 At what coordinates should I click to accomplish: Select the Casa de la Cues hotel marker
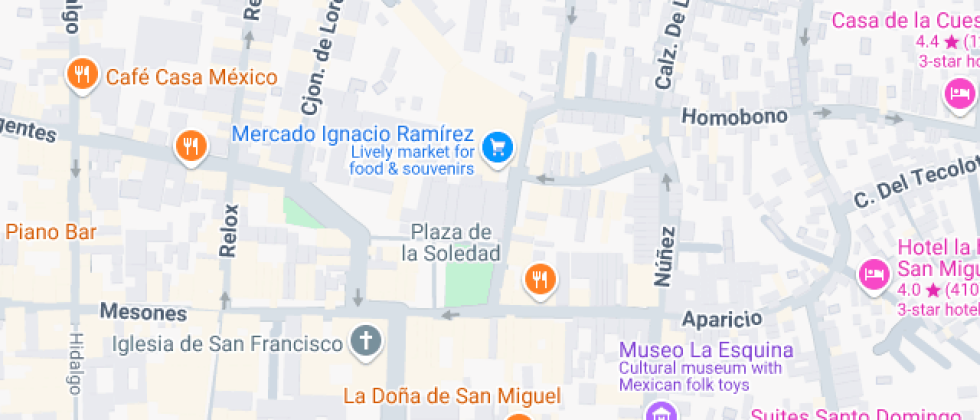959,94
